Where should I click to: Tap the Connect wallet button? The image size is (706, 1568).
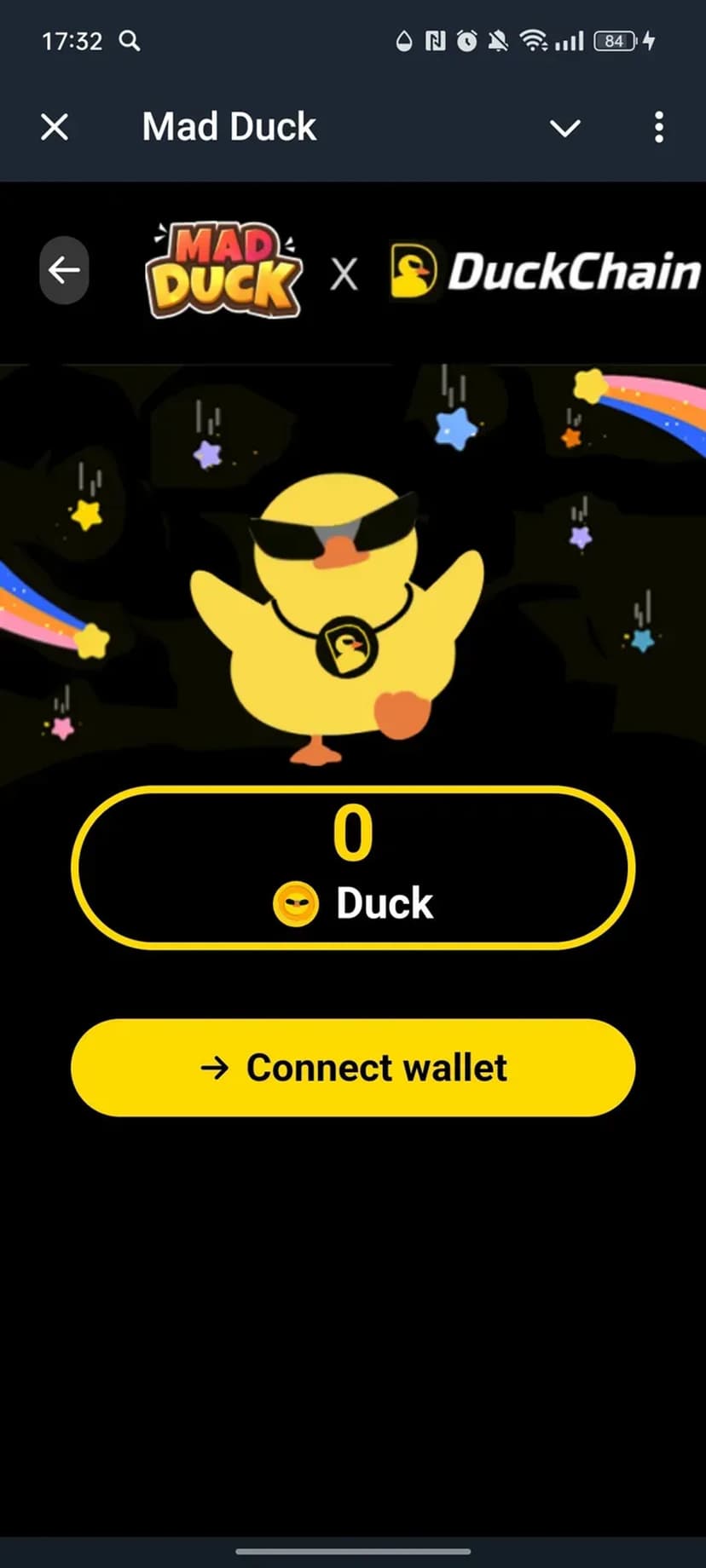353,1068
